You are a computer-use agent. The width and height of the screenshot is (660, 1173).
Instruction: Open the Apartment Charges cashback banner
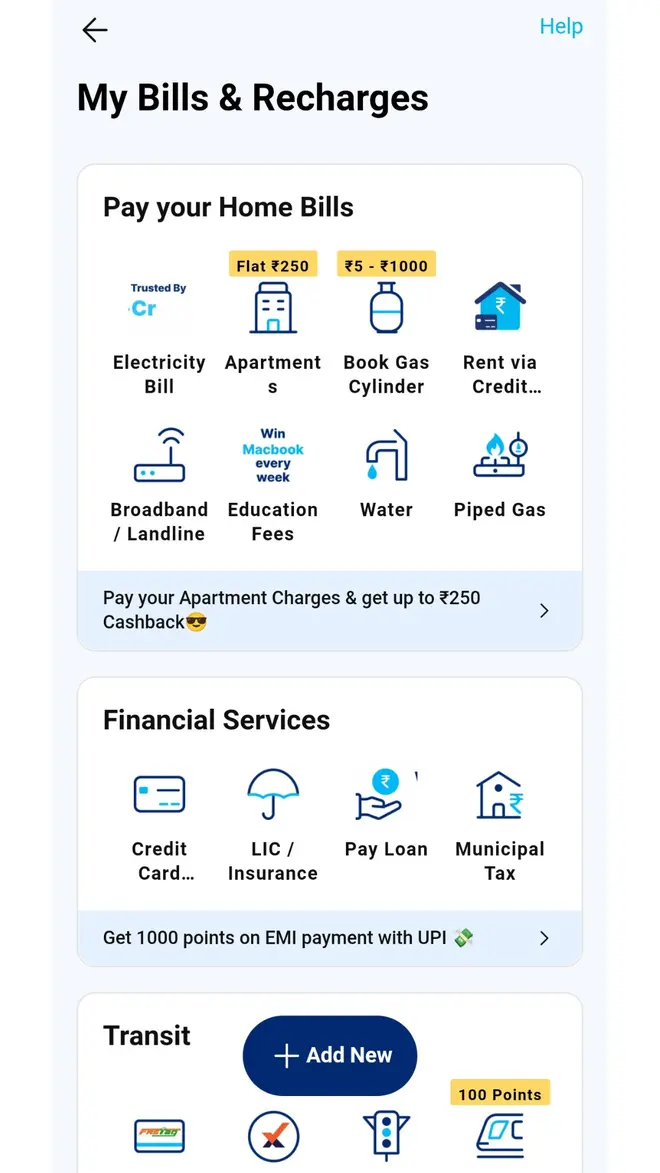[330, 610]
